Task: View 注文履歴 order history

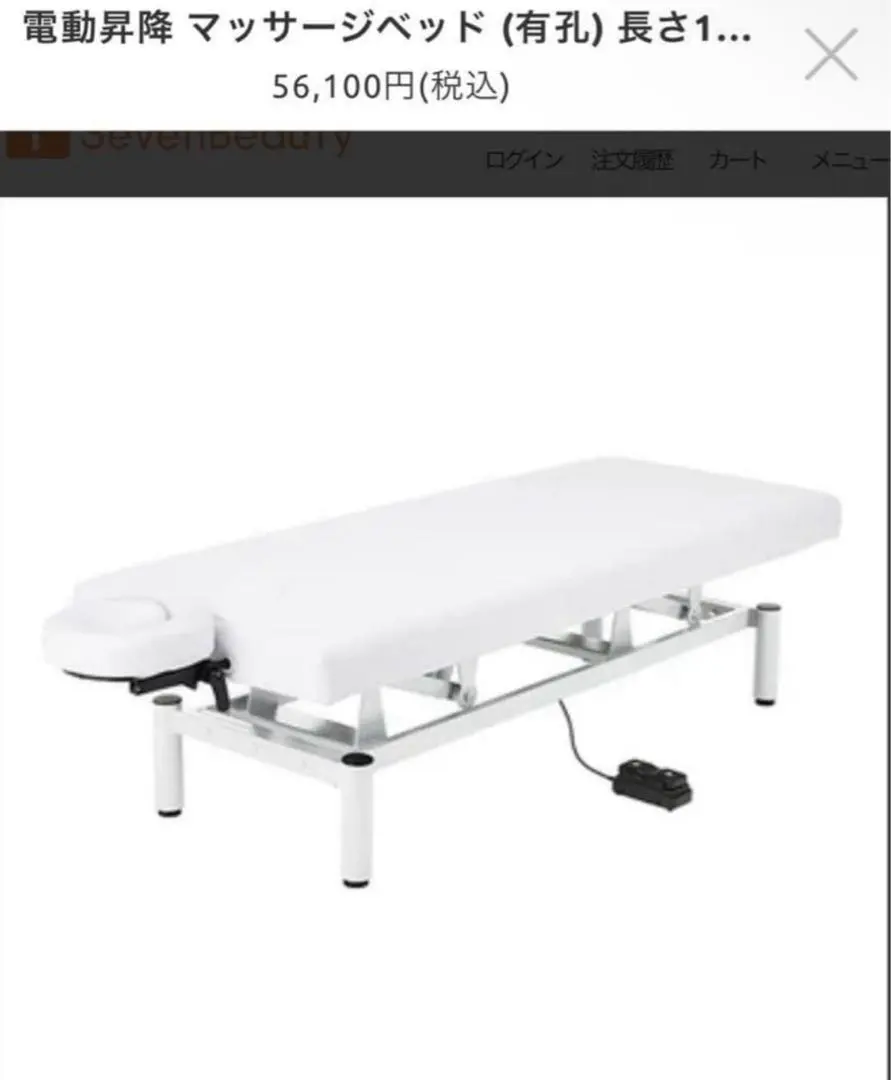Action: click(632, 161)
